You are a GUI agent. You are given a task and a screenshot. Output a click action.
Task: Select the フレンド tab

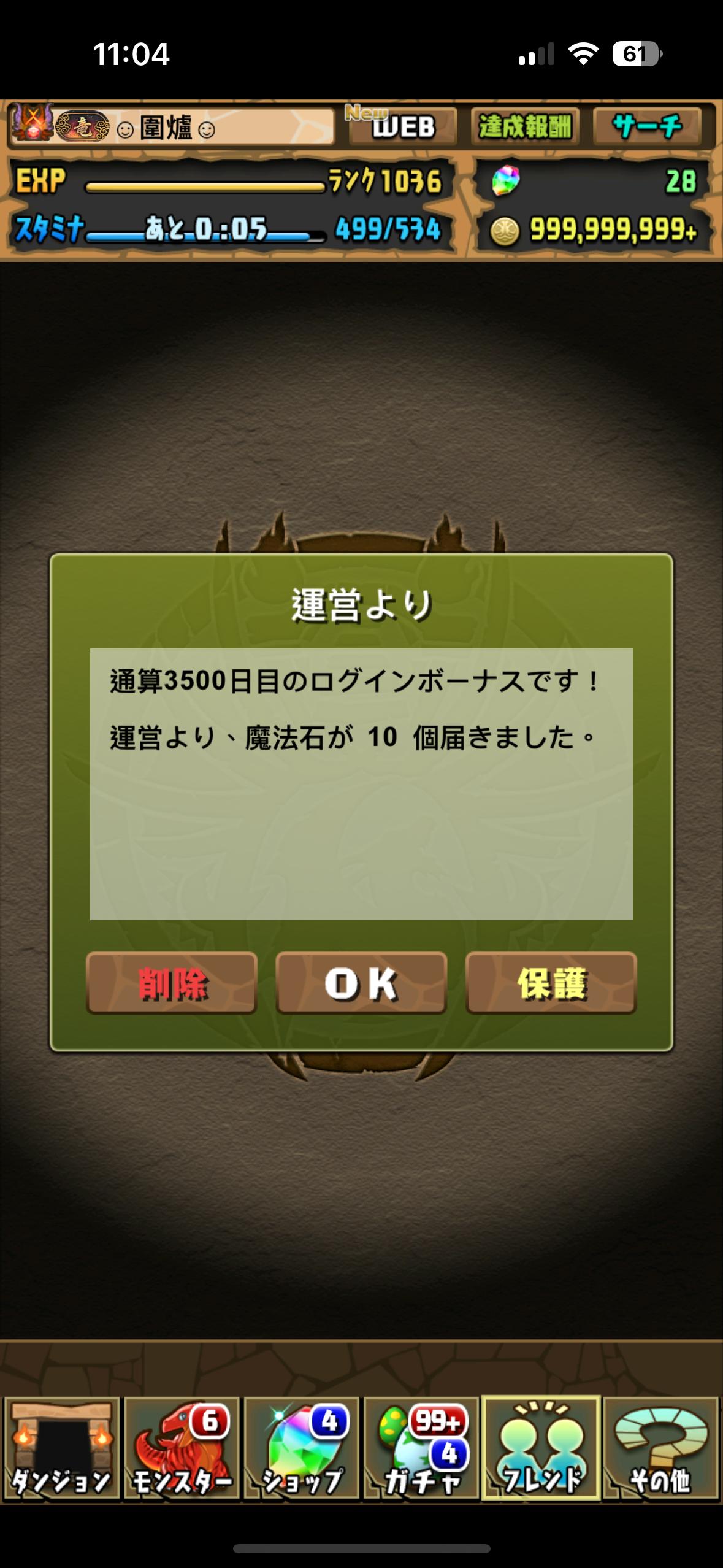point(541,1448)
